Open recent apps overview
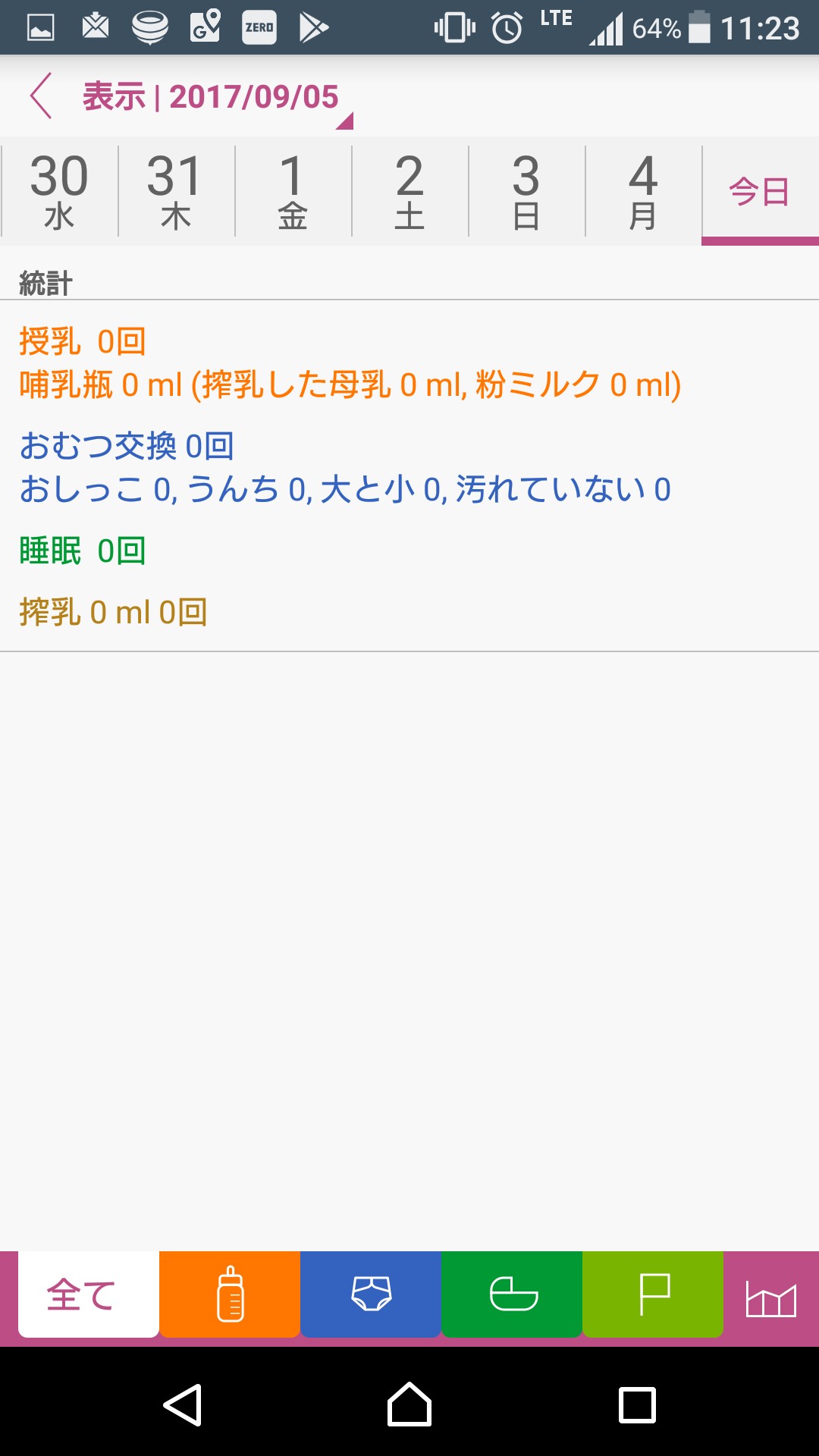 (637, 1405)
